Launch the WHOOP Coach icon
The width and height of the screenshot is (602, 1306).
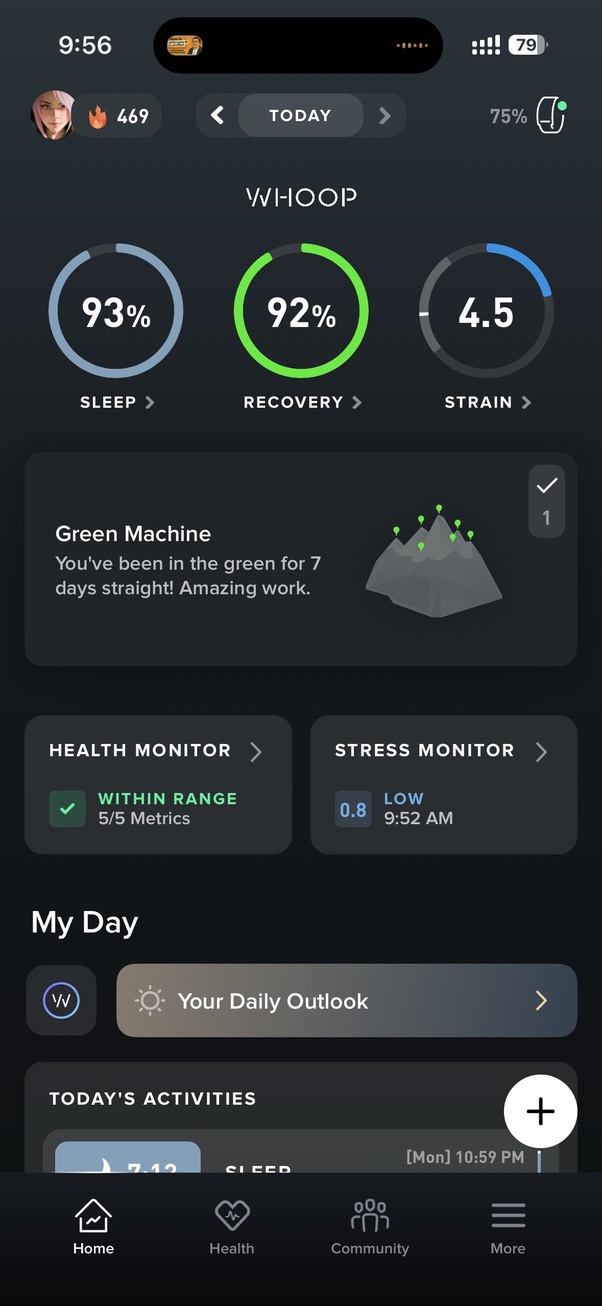[x=61, y=1000]
